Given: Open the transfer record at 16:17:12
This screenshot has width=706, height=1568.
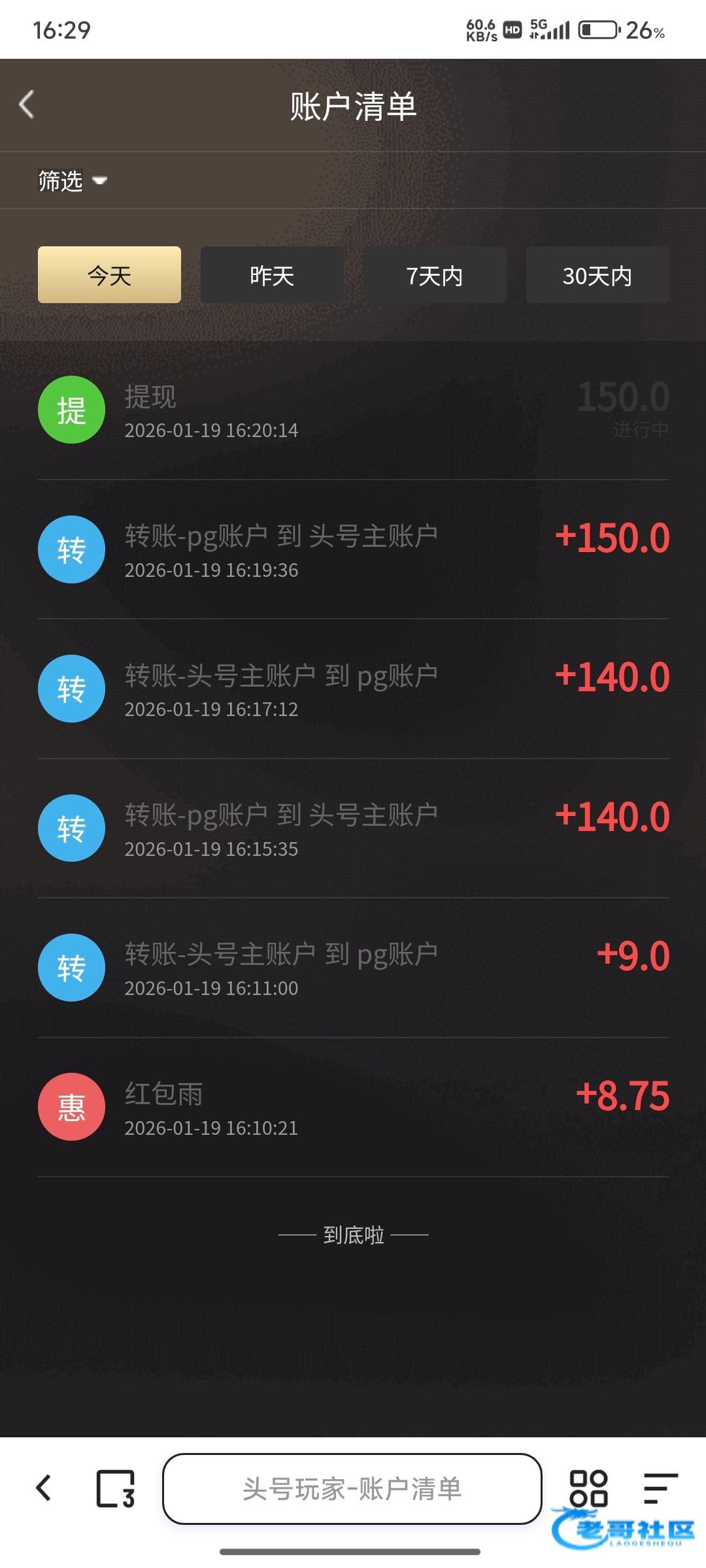Looking at the screenshot, I should pos(353,689).
